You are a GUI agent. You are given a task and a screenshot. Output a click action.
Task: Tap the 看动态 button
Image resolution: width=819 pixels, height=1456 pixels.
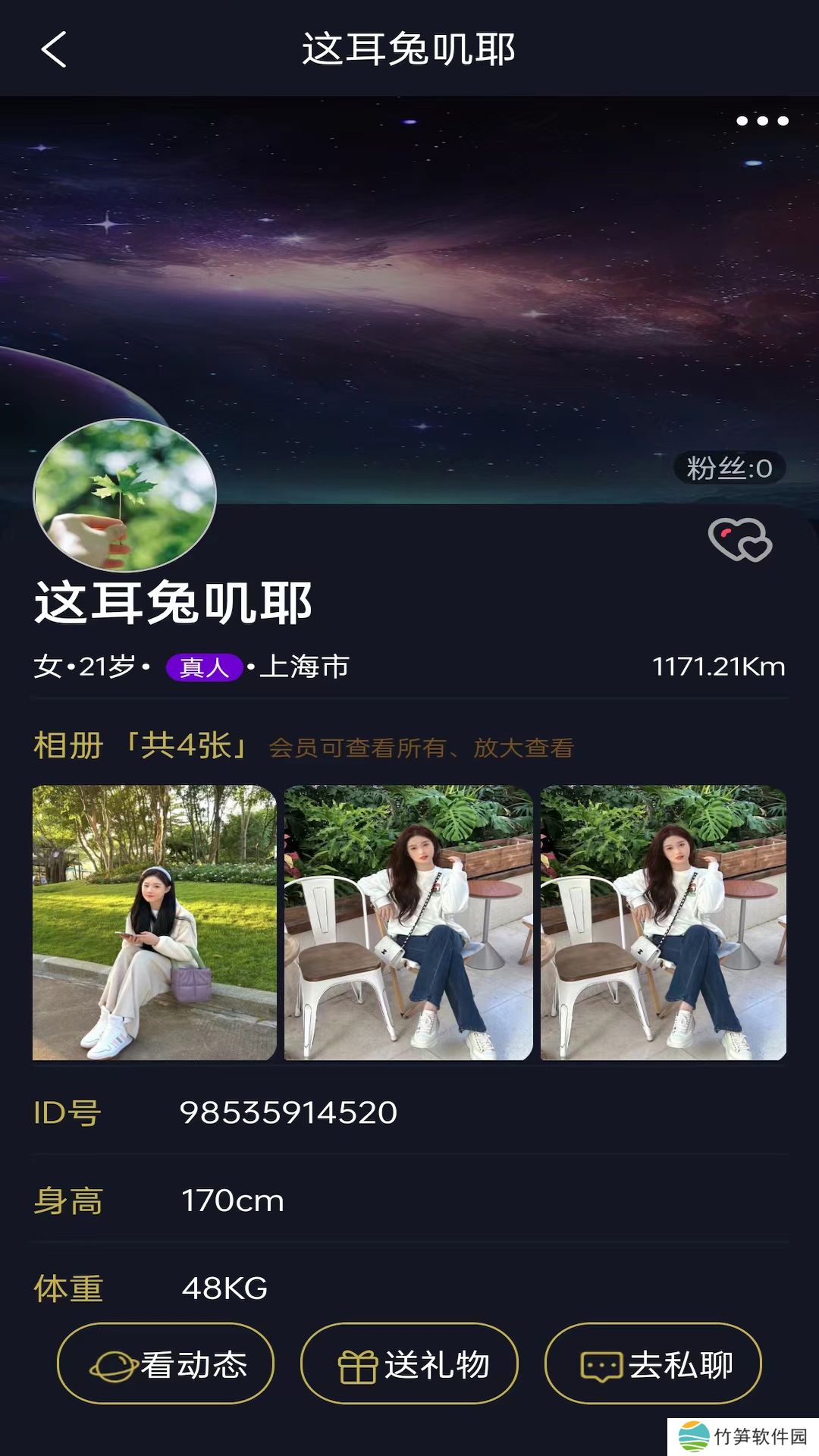click(x=166, y=1364)
